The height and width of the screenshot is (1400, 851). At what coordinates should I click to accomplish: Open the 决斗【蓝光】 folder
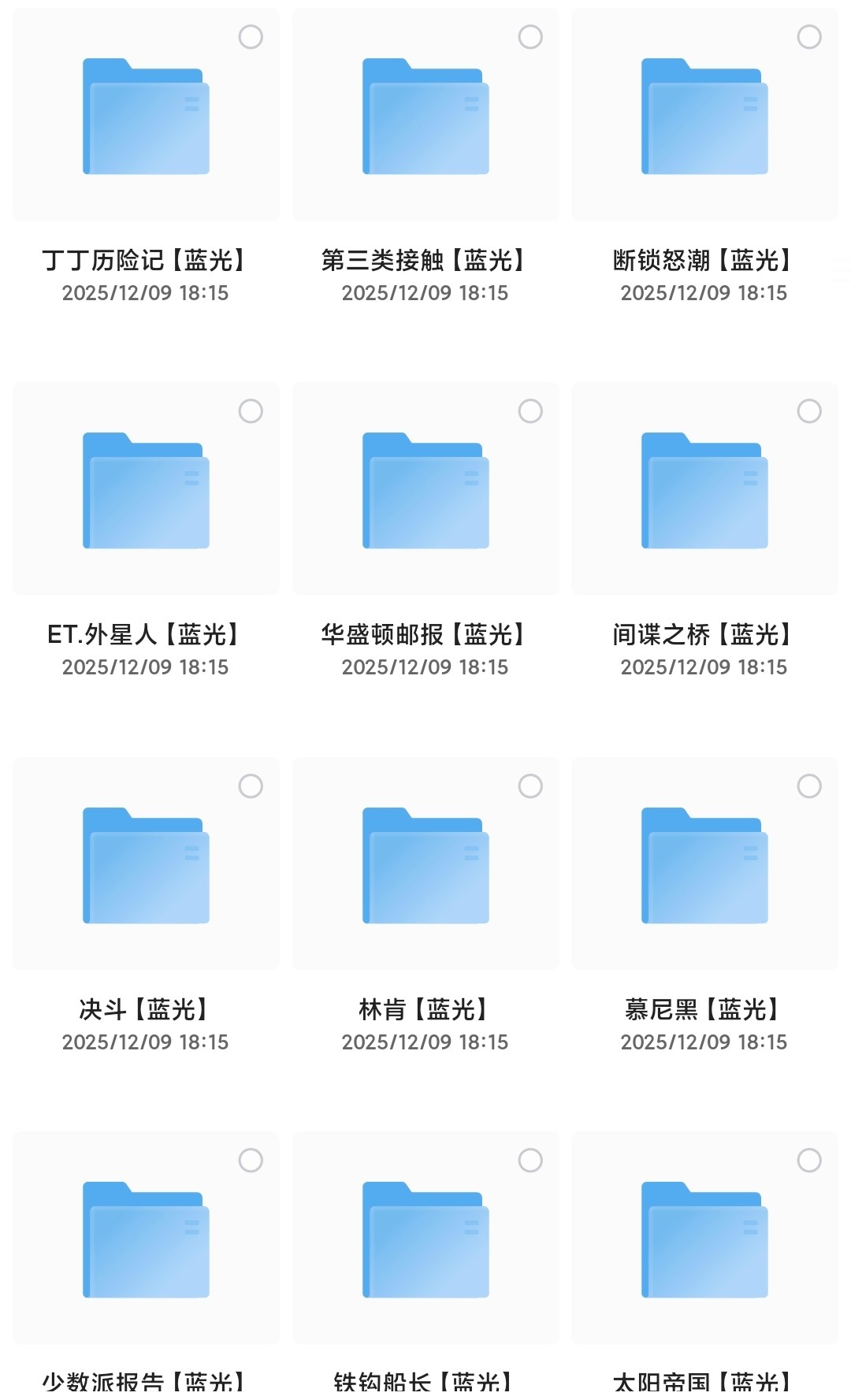(146, 866)
